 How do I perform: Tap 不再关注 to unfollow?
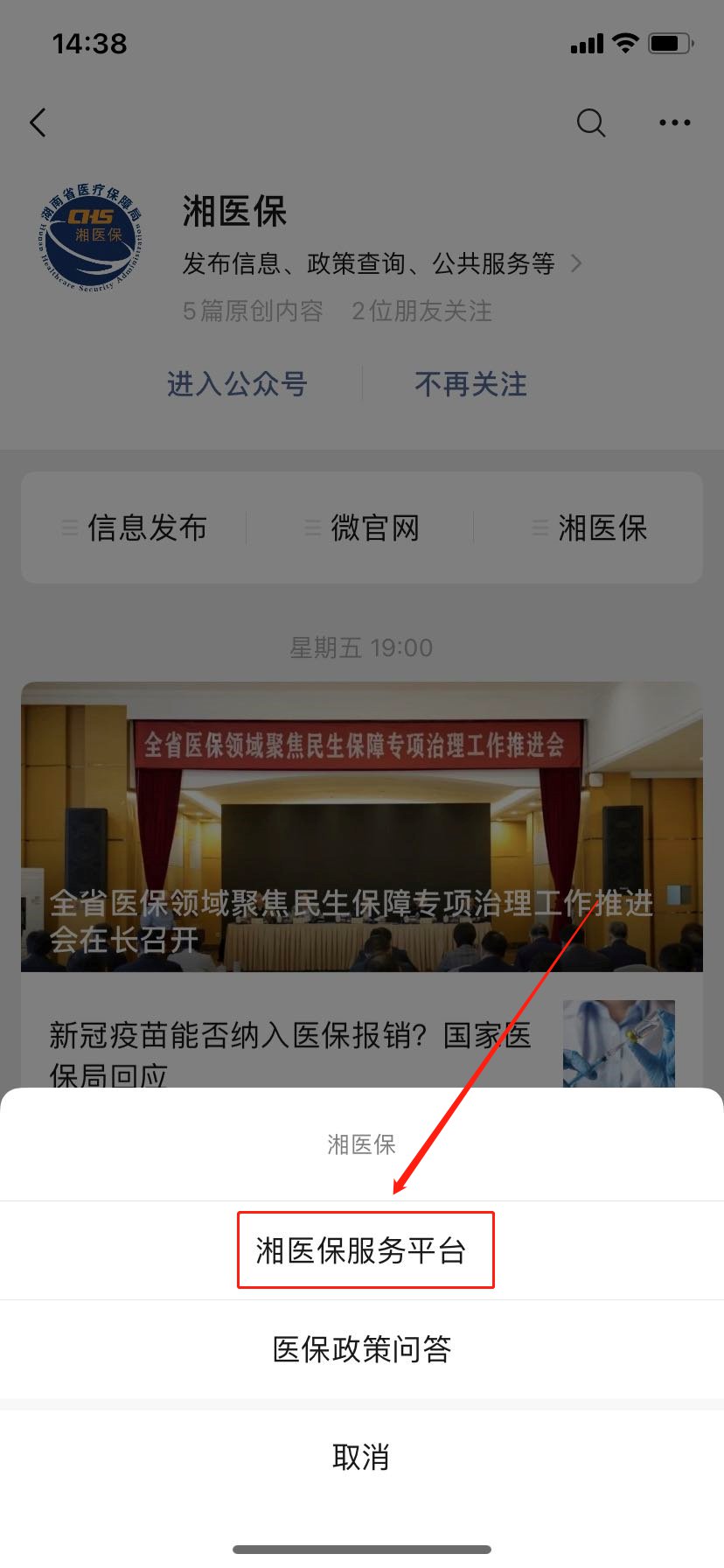470,384
